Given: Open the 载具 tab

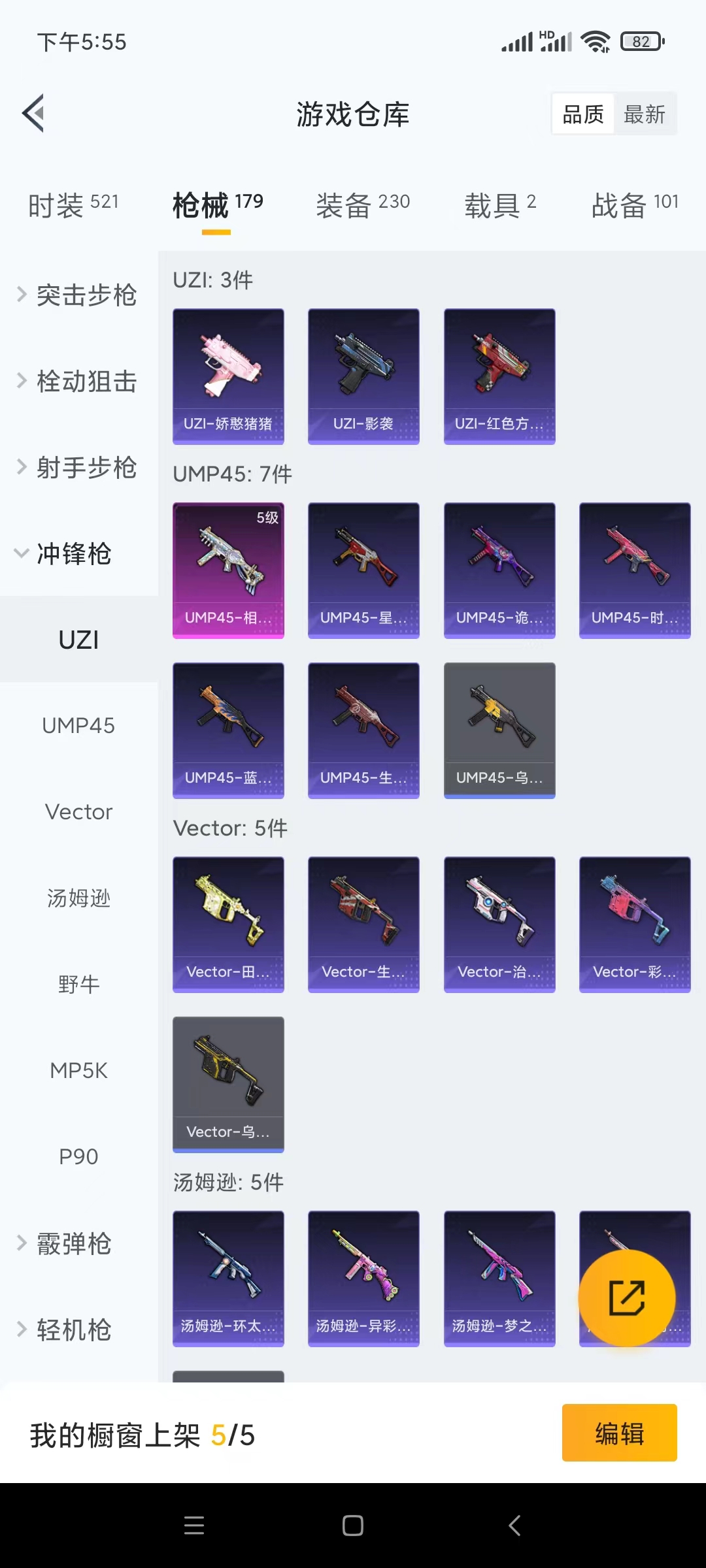Looking at the screenshot, I should pyautogui.click(x=500, y=205).
